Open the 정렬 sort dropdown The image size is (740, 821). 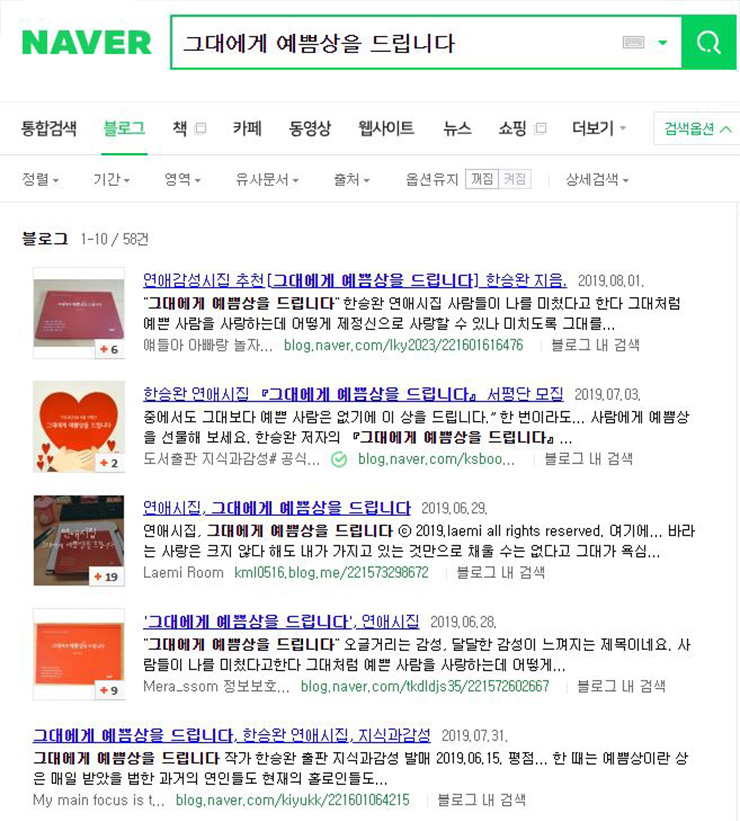point(40,180)
